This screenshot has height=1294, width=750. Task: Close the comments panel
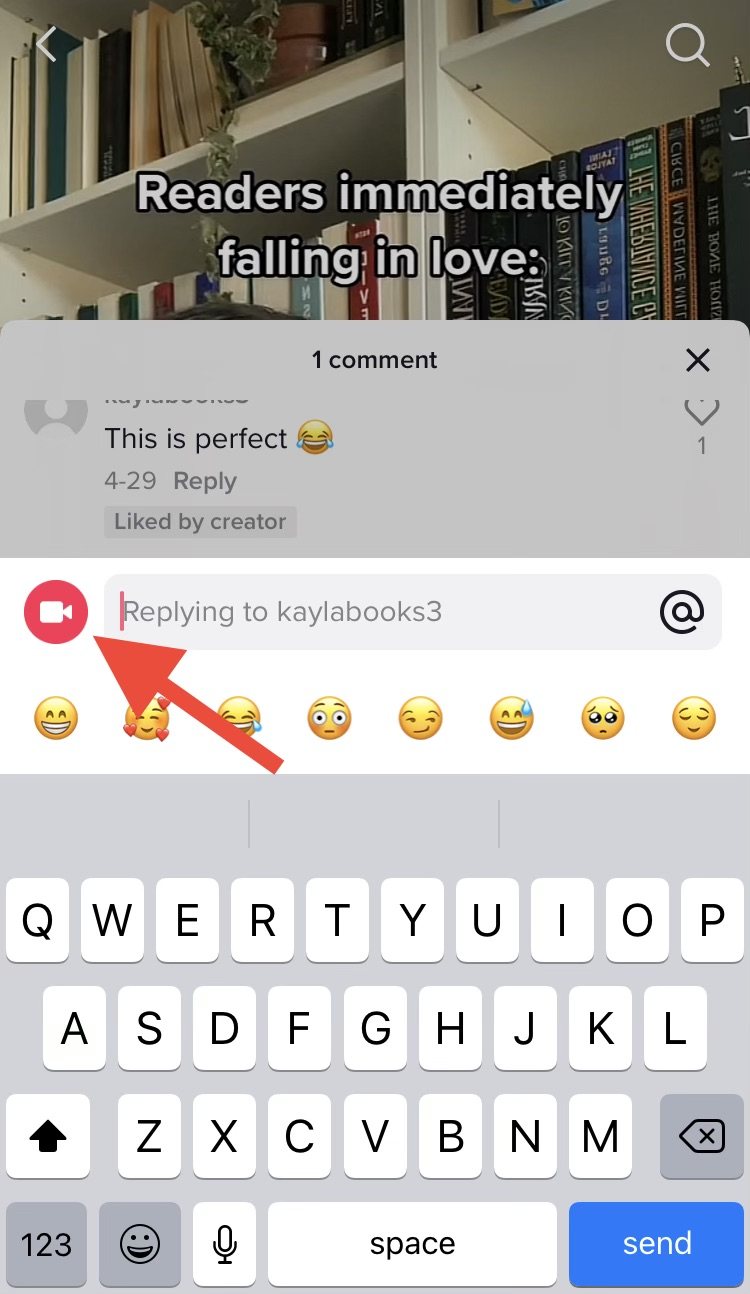click(x=698, y=360)
